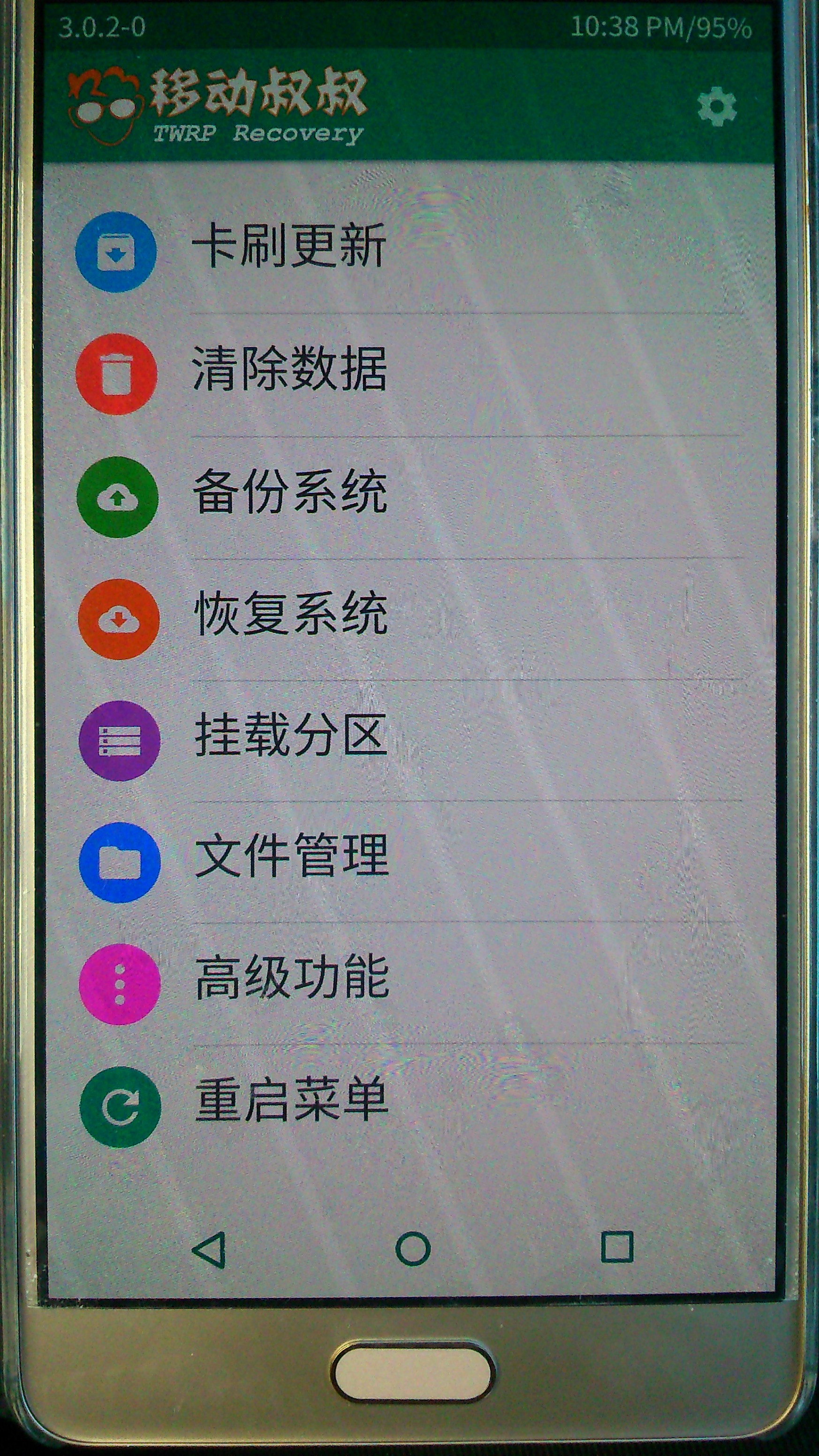Screen dimensions: 819x1456
Task: Open 备份系统 backup menu
Action: (x=289, y=493)
